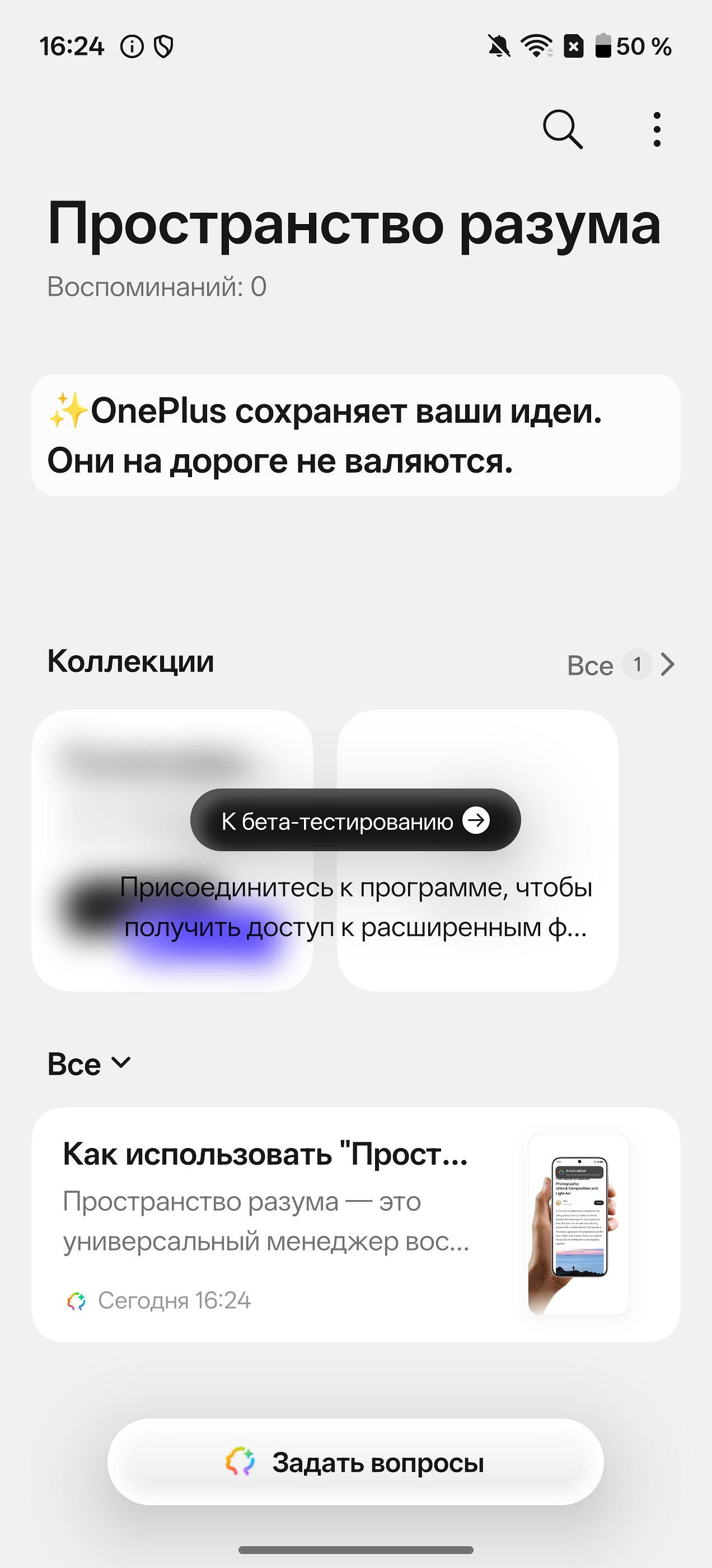Tap the "К бета-тестированию" button
Viewport: 712px width, 1568px height.
click(355, 820)
